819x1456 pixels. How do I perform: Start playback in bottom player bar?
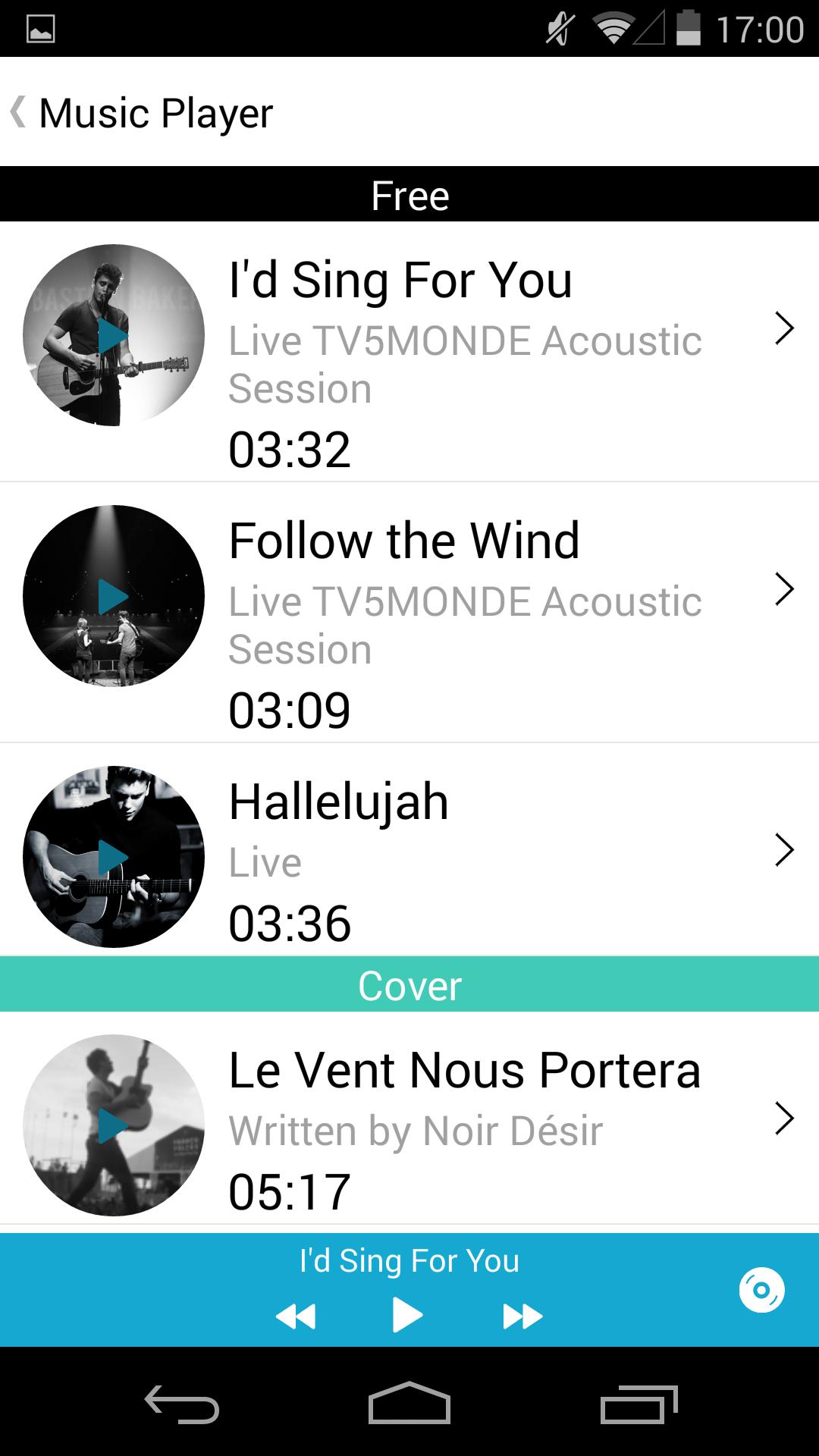click(x=408, y=1315)
